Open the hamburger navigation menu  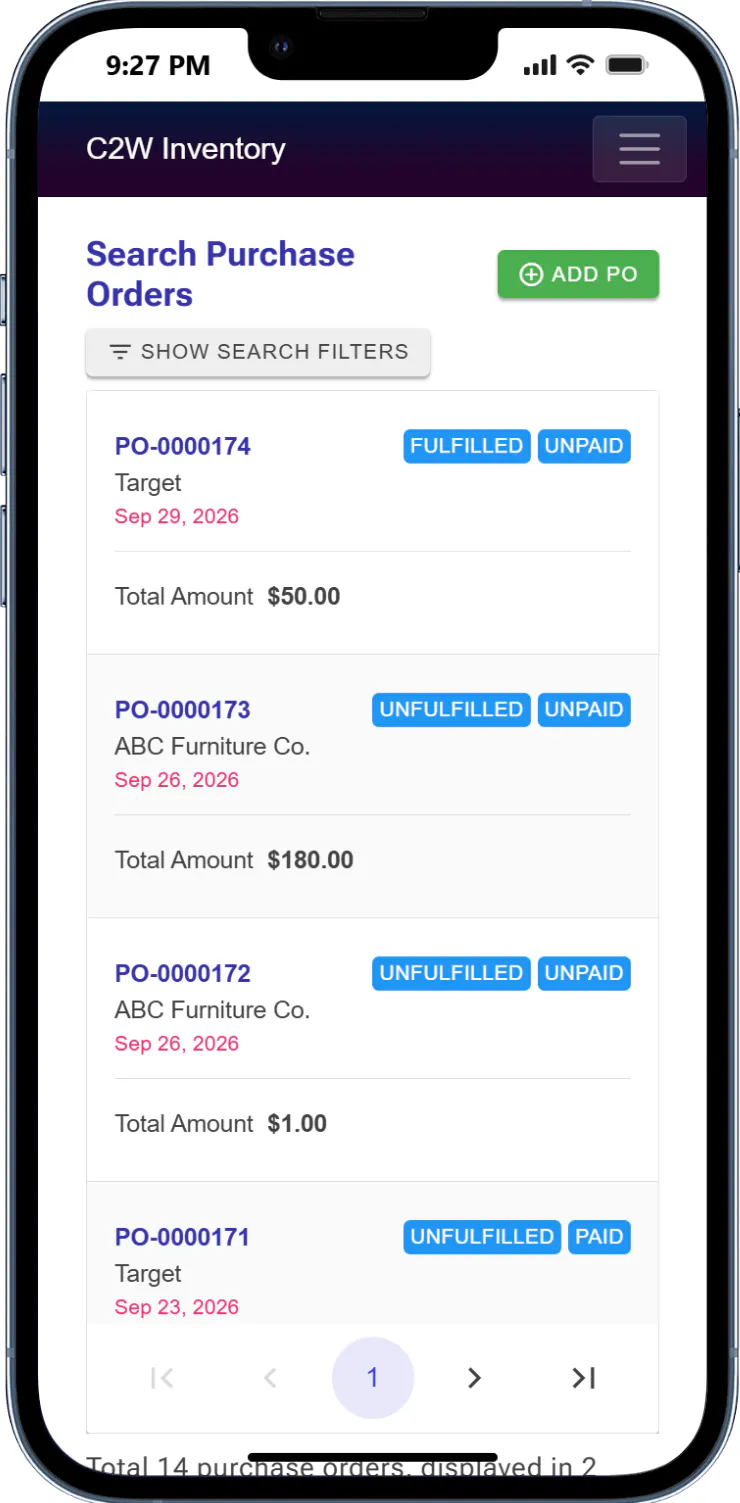pyautogui.click(x=639, y=149)
